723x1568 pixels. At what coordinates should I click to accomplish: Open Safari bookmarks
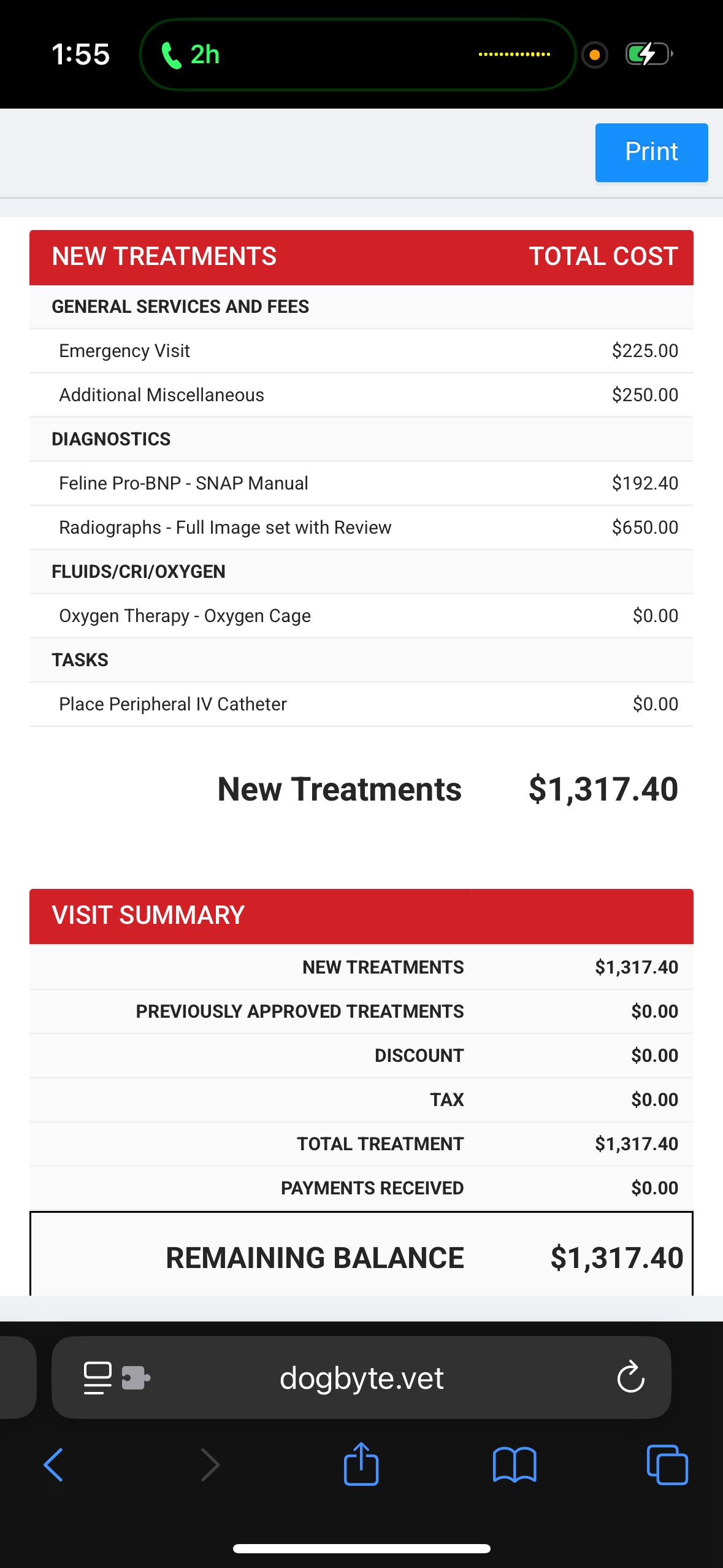[x=515, y=1465]
